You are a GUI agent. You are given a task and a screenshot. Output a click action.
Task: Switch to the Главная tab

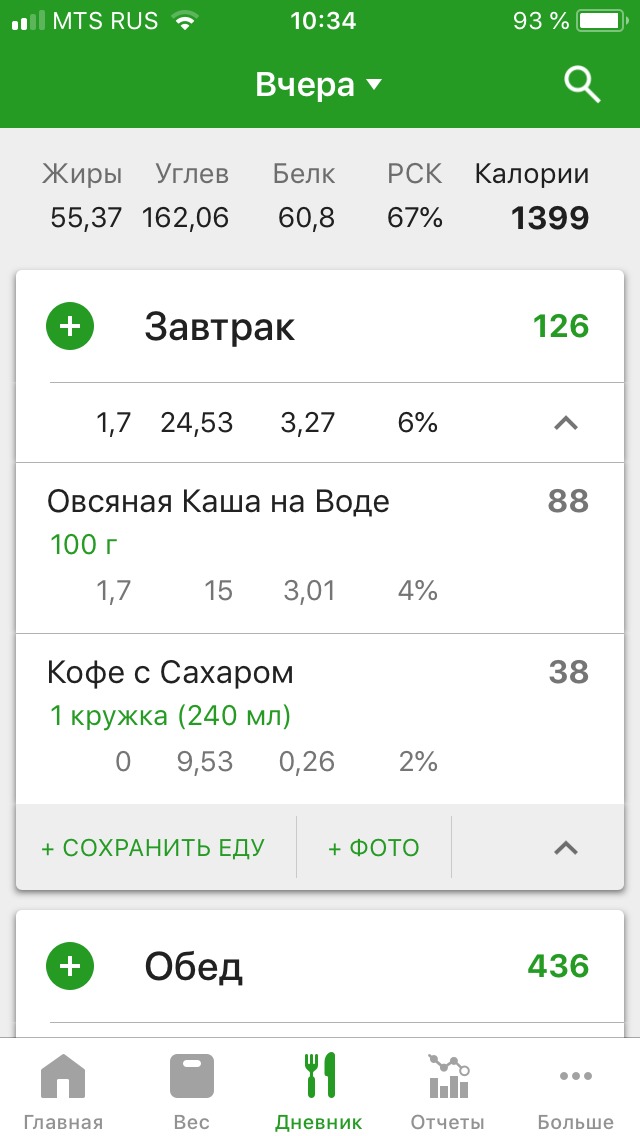[63, 1090]
